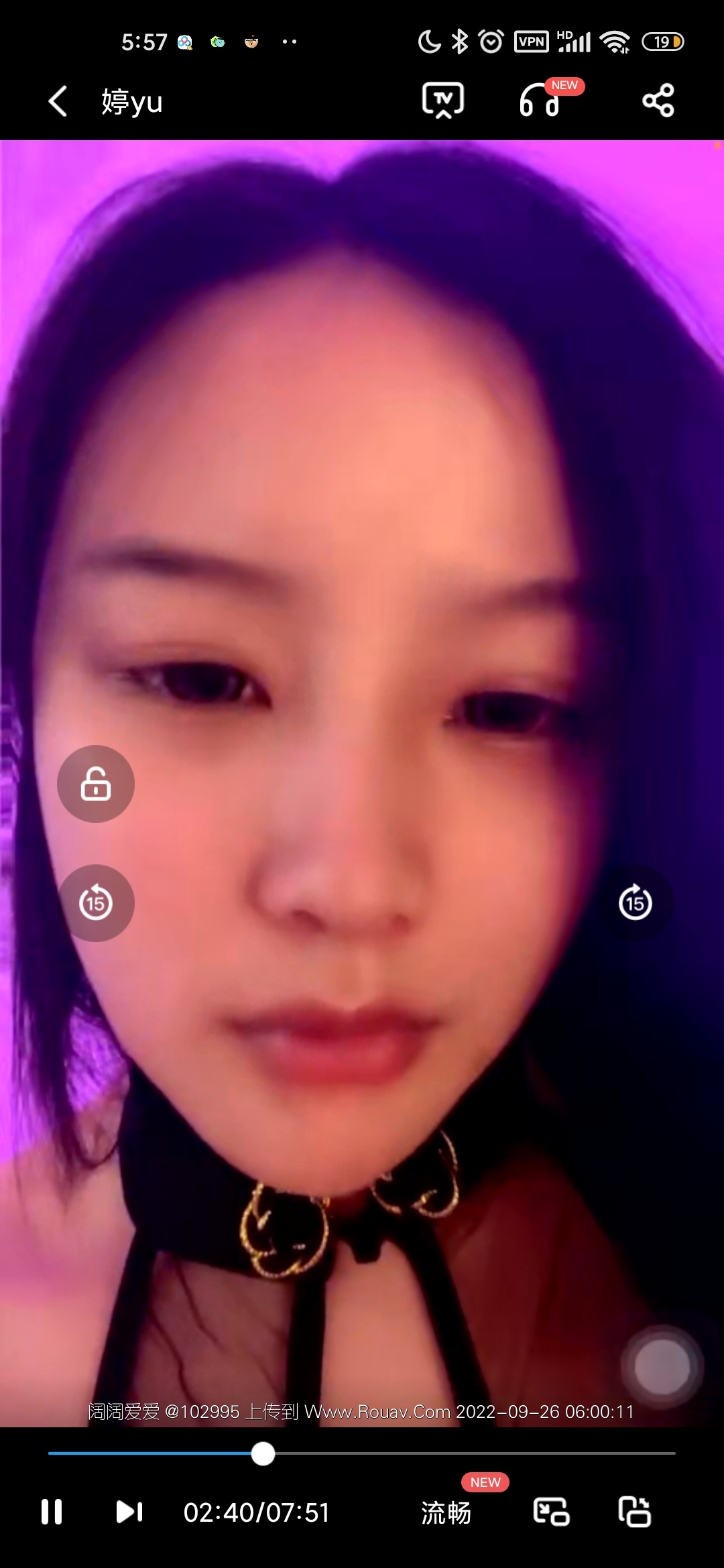Pause the video playback
The height and width of the screenshot is (1568, 724).
point(52,1512)
